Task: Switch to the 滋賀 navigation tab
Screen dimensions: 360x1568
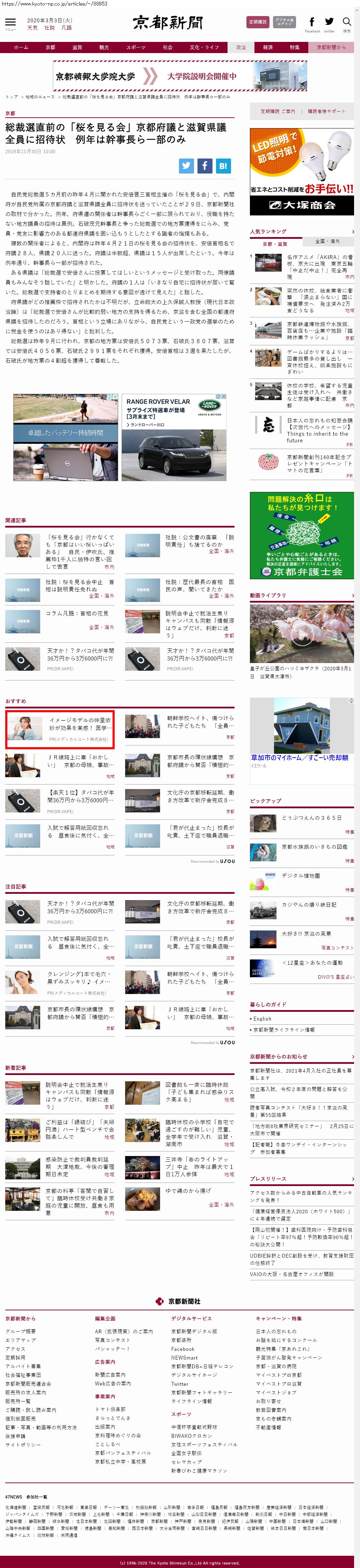Action: click(x=77, y=47)
